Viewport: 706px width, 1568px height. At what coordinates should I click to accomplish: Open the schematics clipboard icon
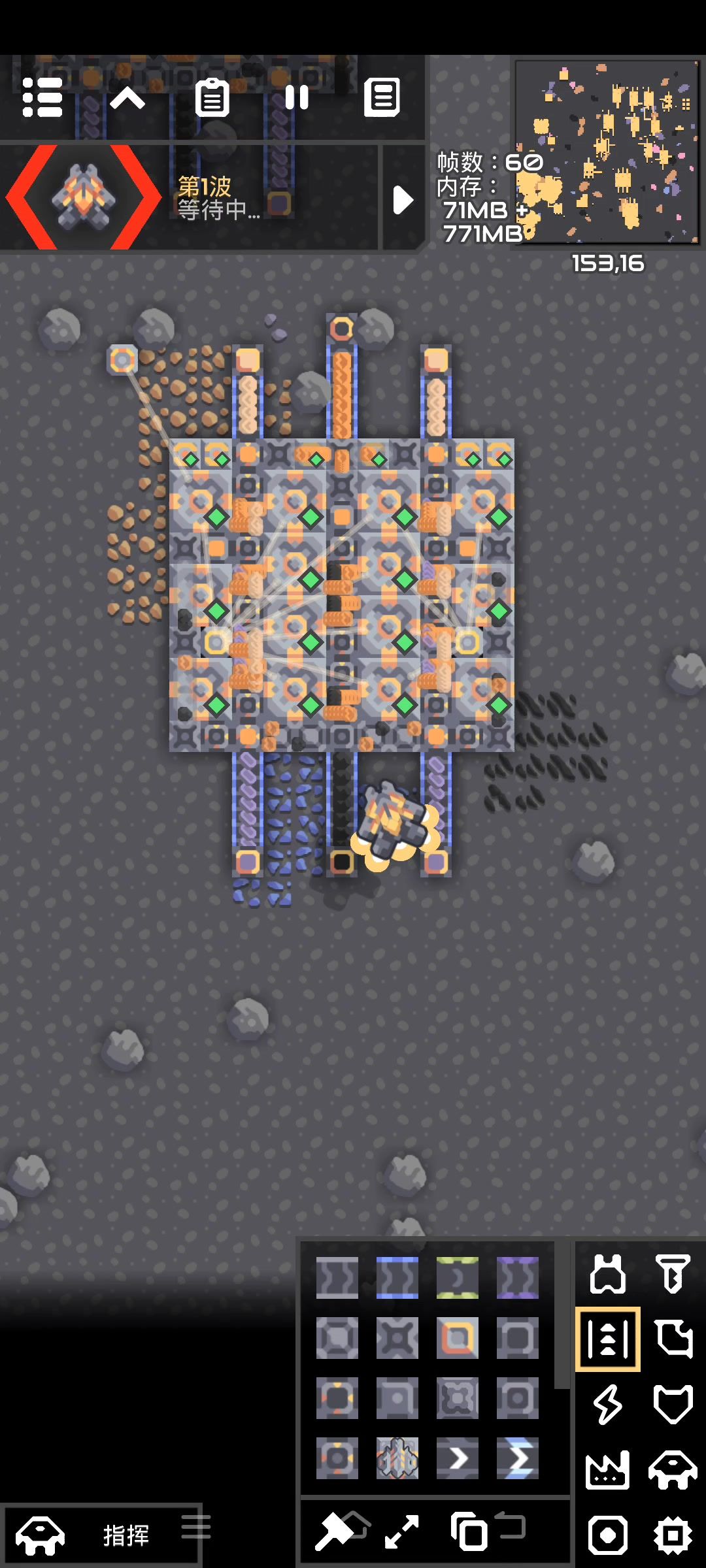(x=212, y=98)
